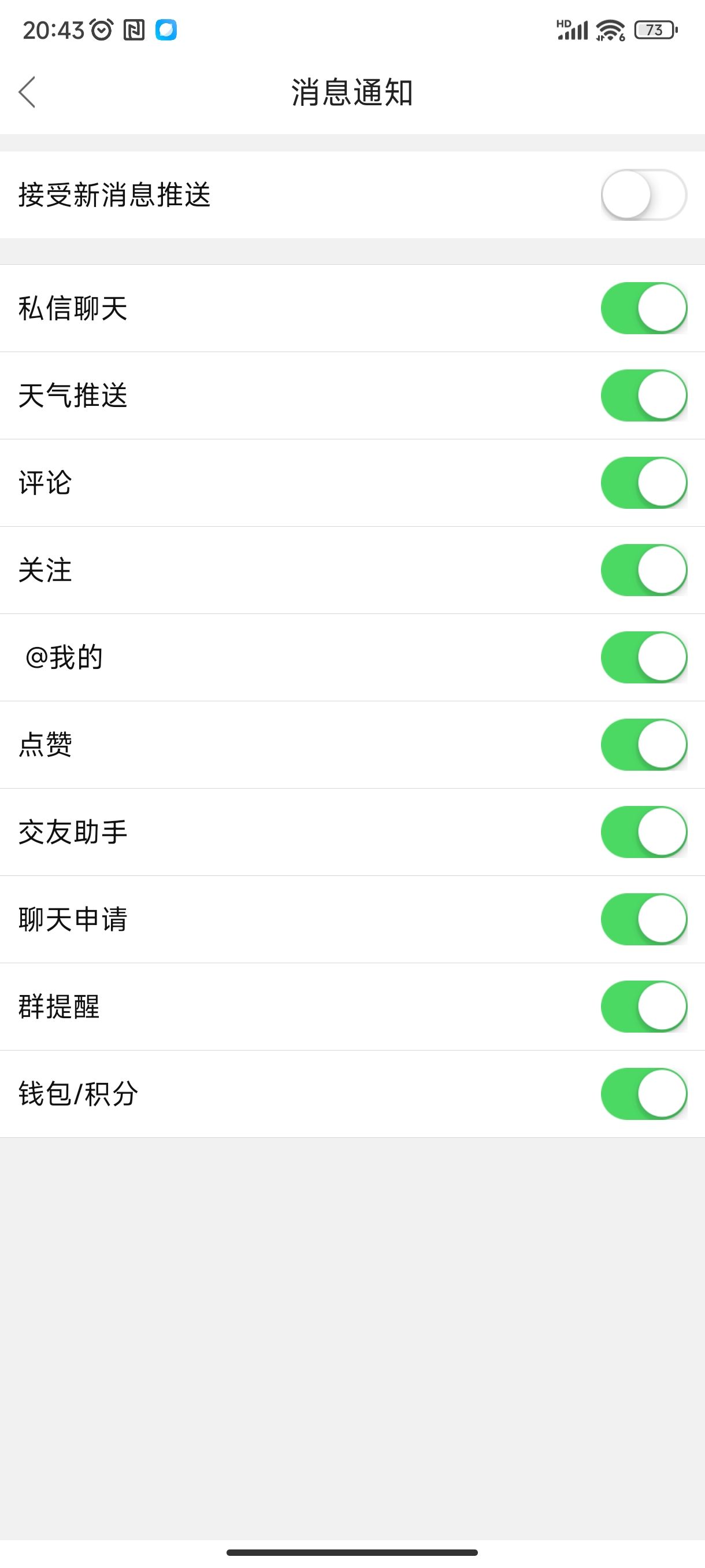Toggle 聊天申请 notifications off

coord(644,919)
